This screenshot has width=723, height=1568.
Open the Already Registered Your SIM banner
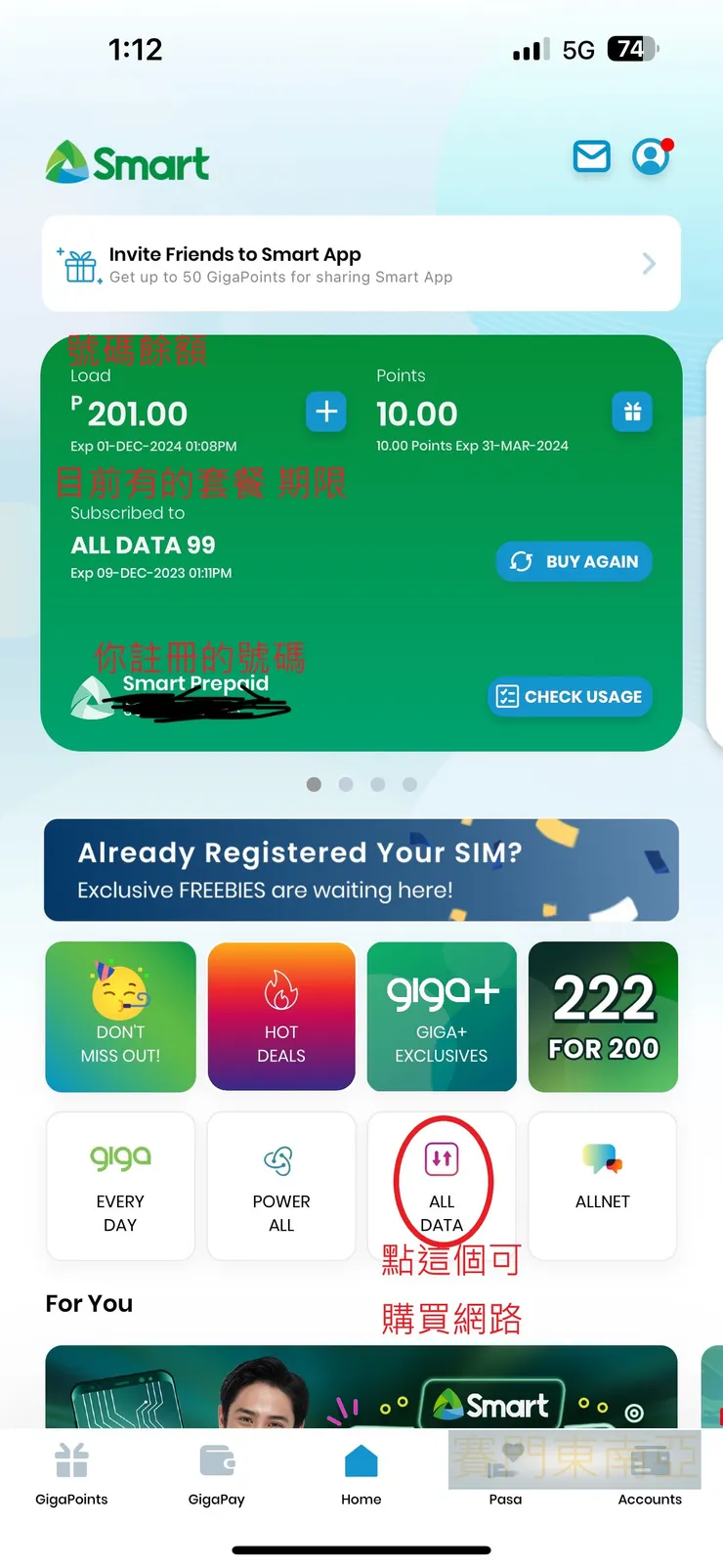tap(361, 870)
